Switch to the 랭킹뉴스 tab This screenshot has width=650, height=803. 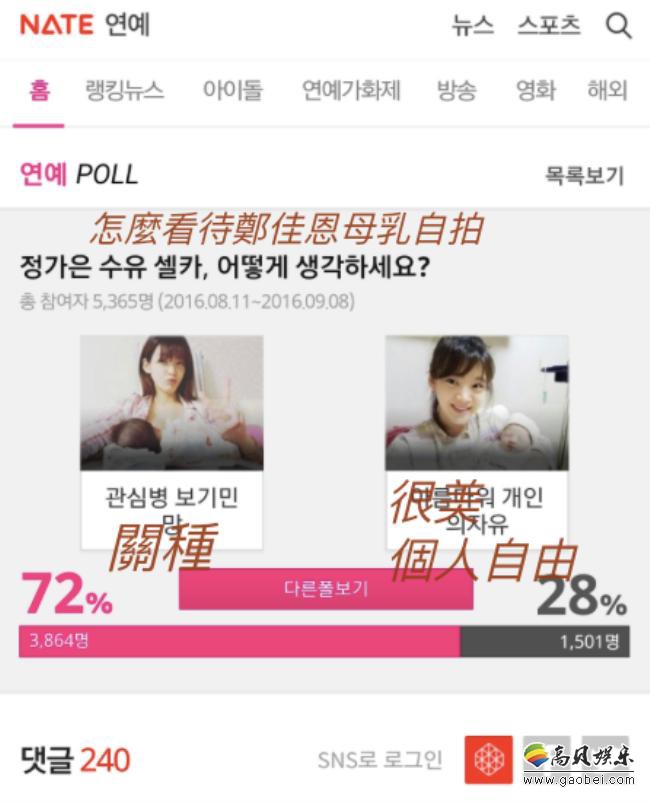pos(124,91)
